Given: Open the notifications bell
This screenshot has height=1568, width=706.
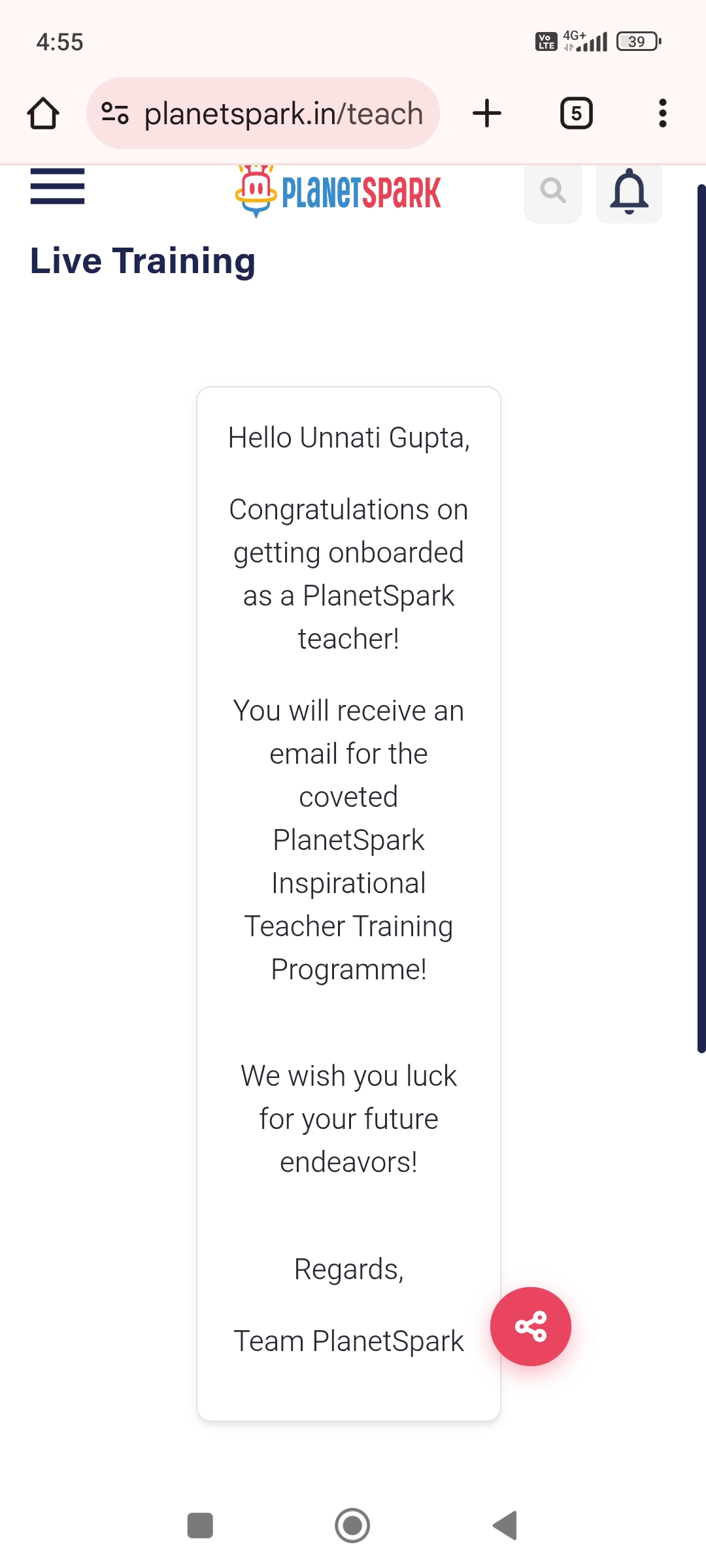Looking at the screenshot, I should tap(629, 191).
